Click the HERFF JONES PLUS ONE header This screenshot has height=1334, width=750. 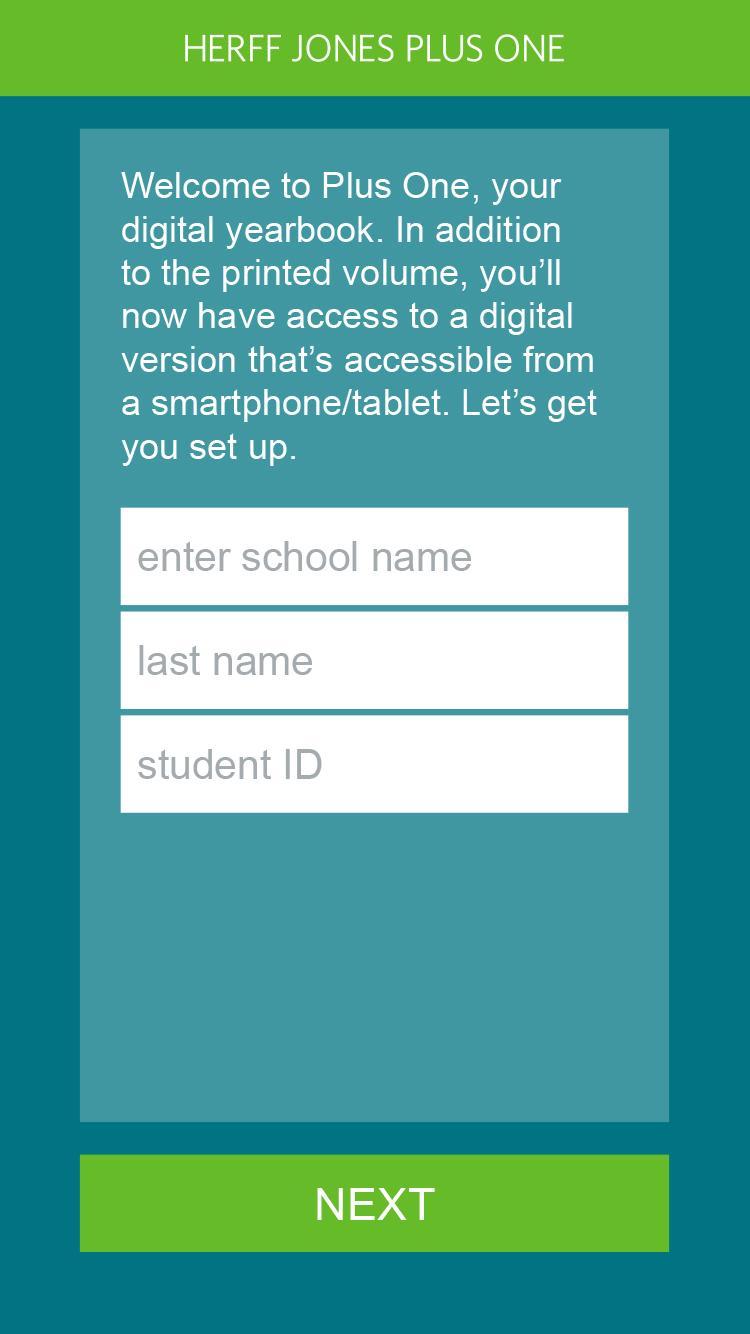pyautogui.click(x=375, y=48)
